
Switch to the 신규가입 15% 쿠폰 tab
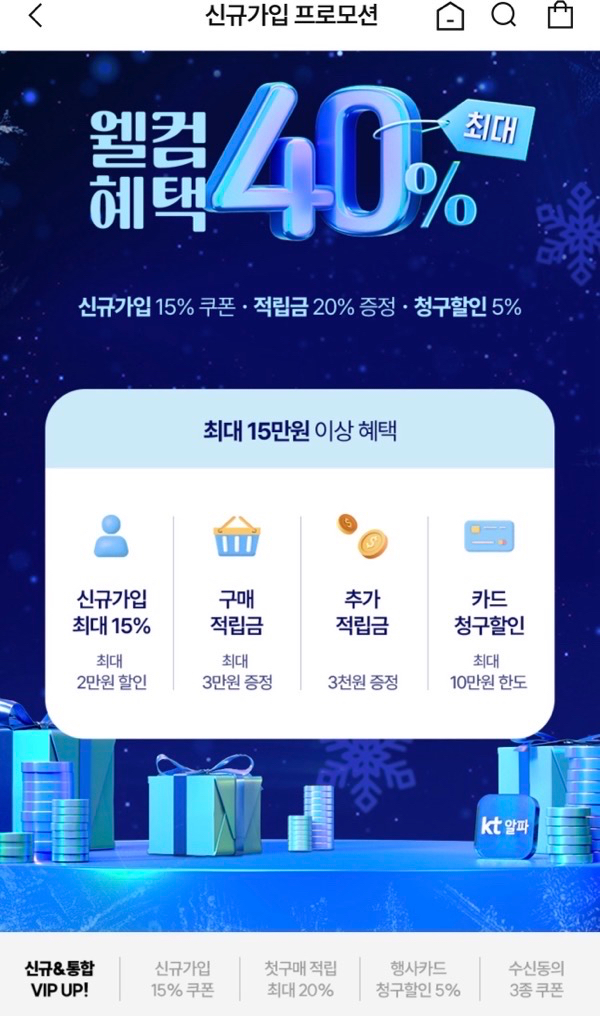(182, 979)
